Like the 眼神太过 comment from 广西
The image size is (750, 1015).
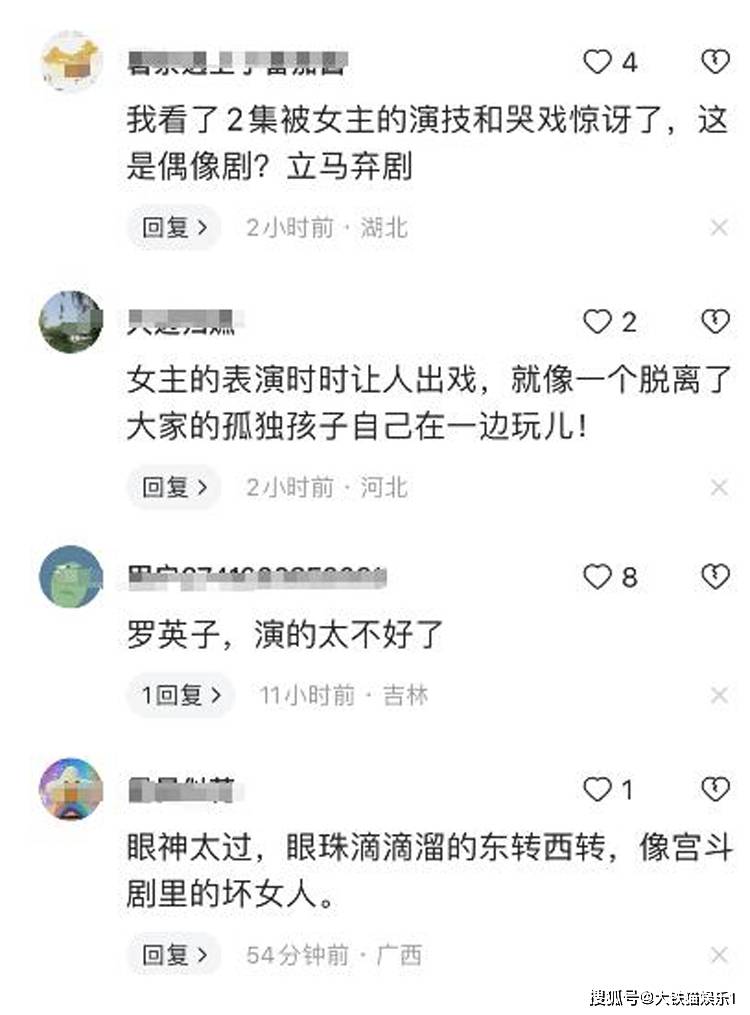click(x=598, y=790)
